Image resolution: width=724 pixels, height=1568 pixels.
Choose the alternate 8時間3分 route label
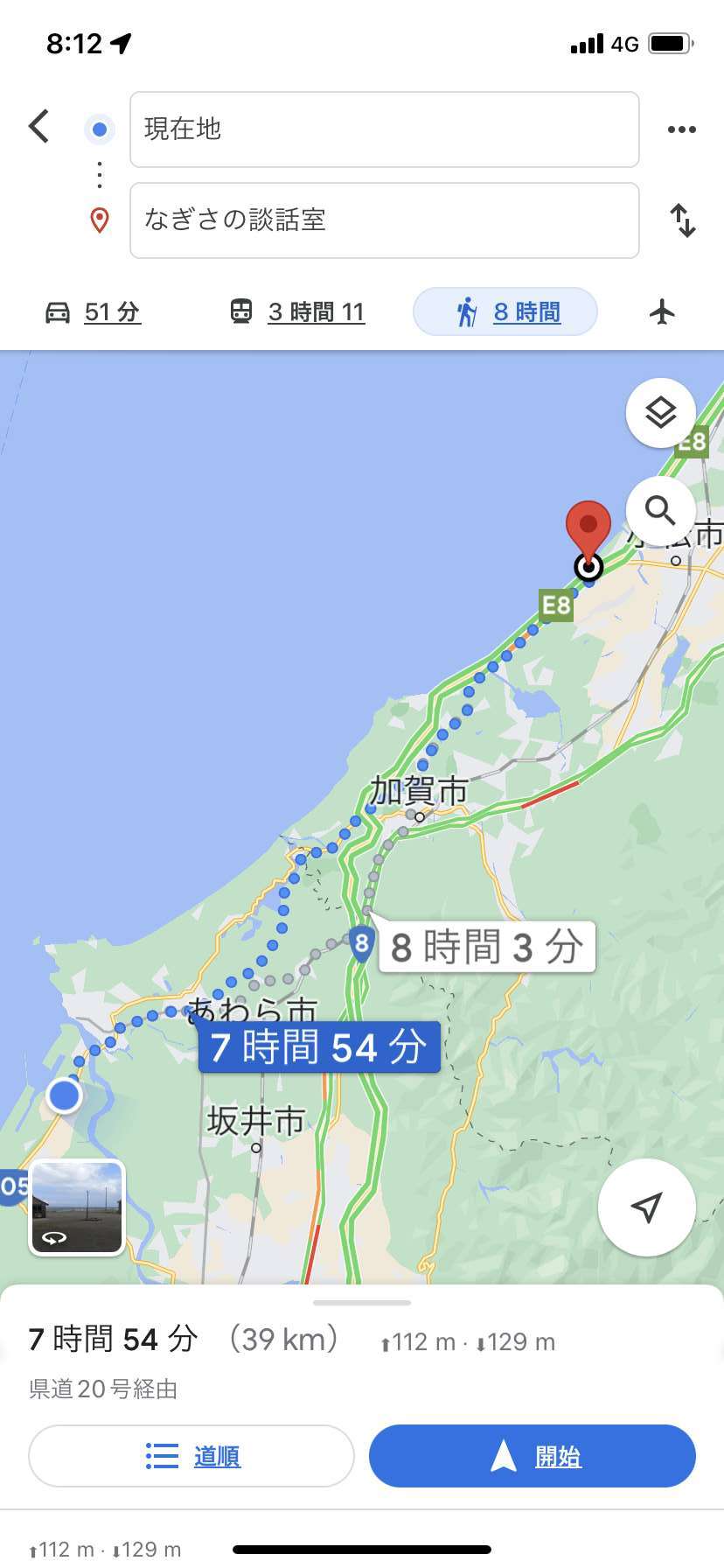tap(487, 947)
